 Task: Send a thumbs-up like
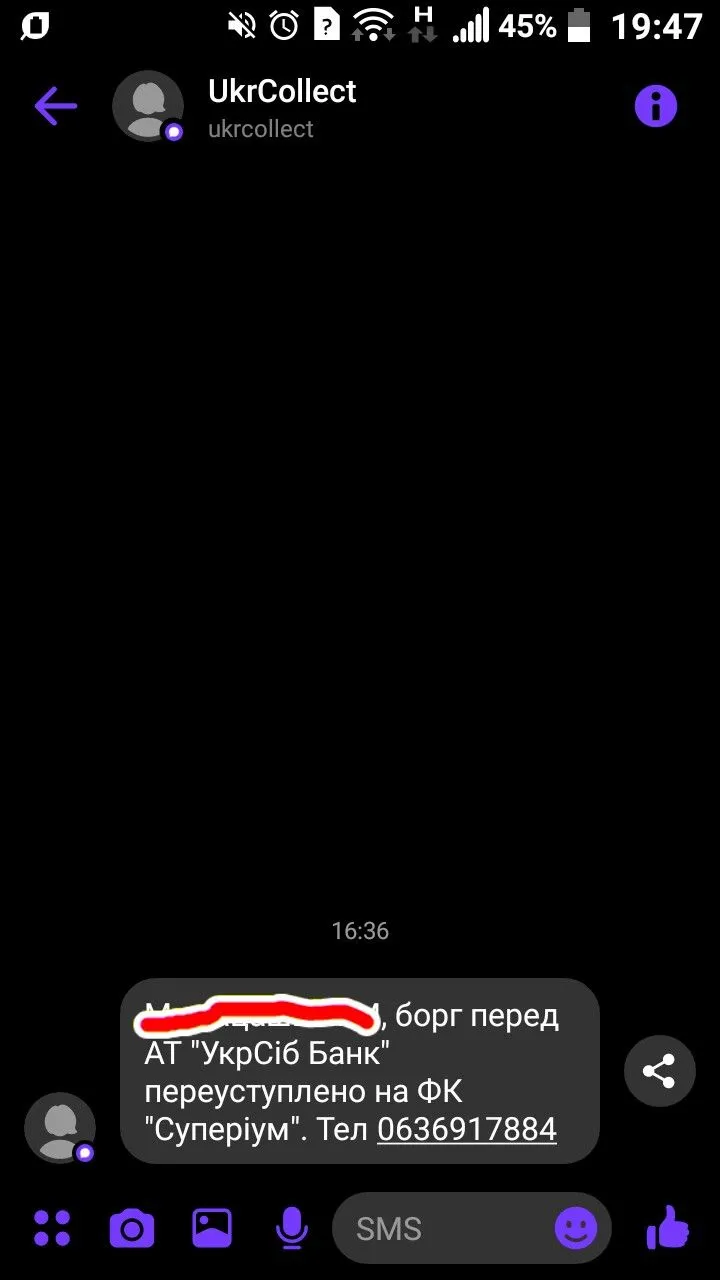coord(667,1227)
